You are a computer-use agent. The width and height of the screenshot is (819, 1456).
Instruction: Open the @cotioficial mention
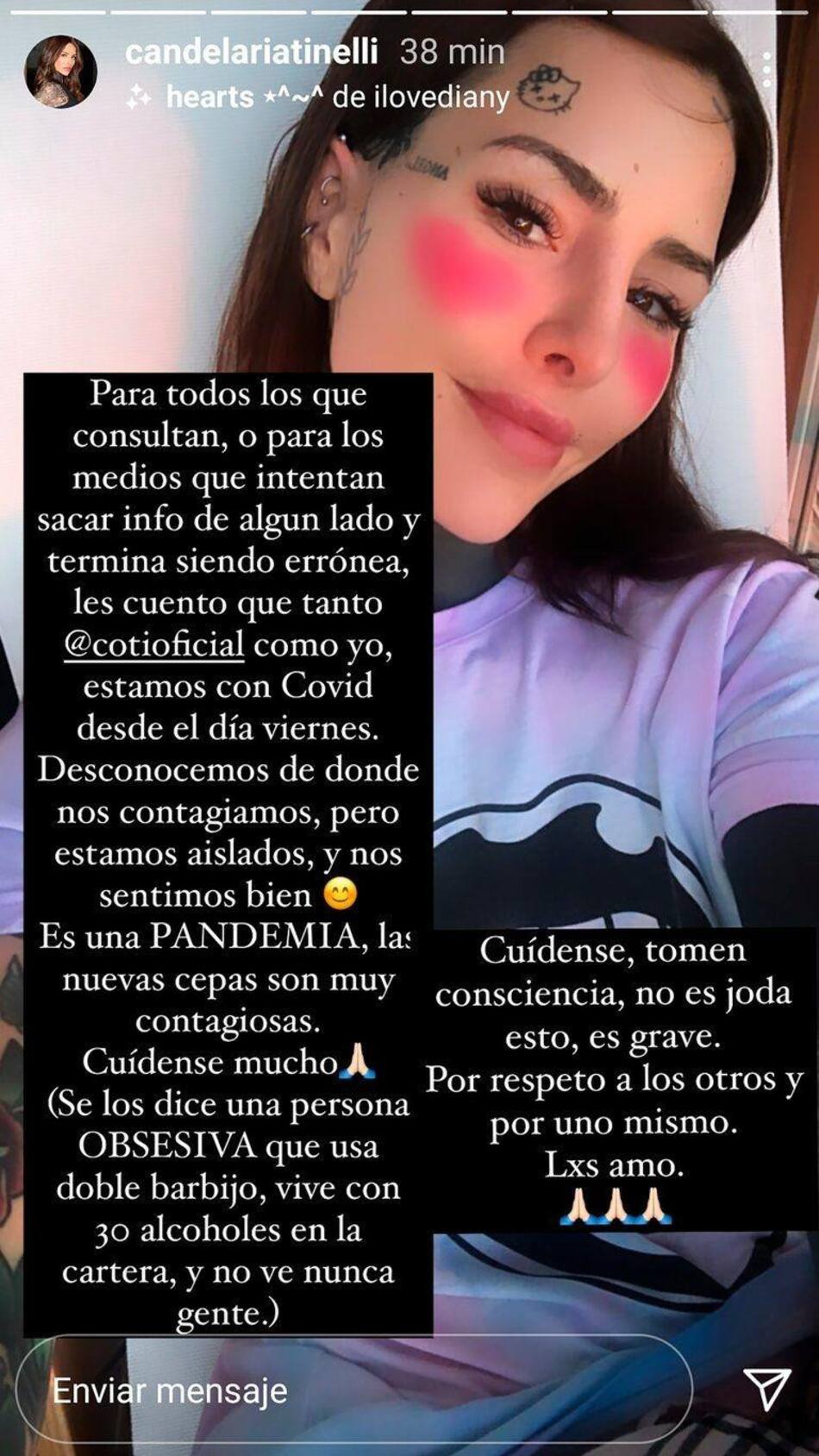(154, 644)
